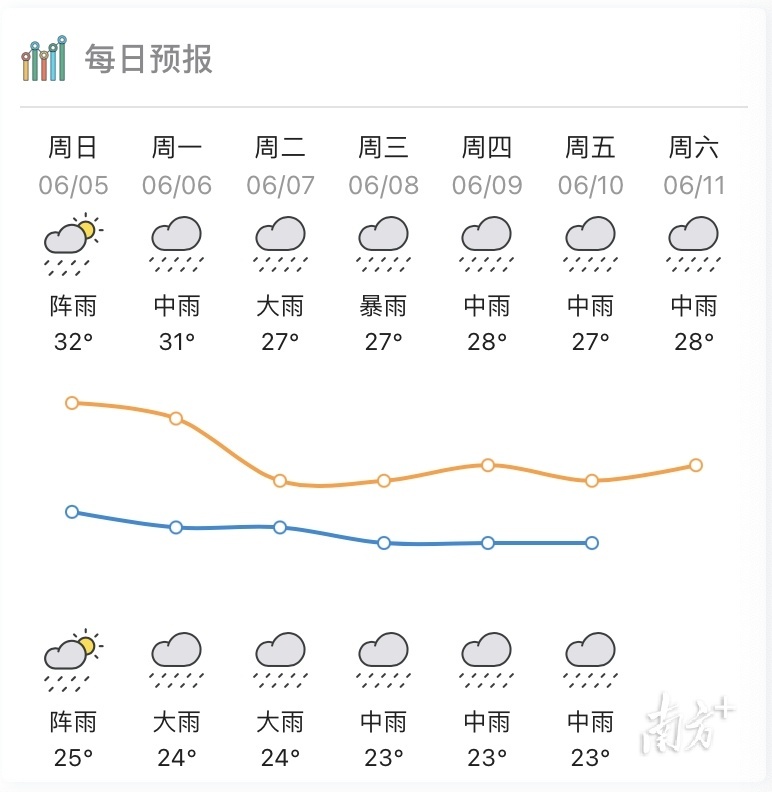Select the rain cloud icon under 周五
772x792 pixels.
[x=591, y=245]
